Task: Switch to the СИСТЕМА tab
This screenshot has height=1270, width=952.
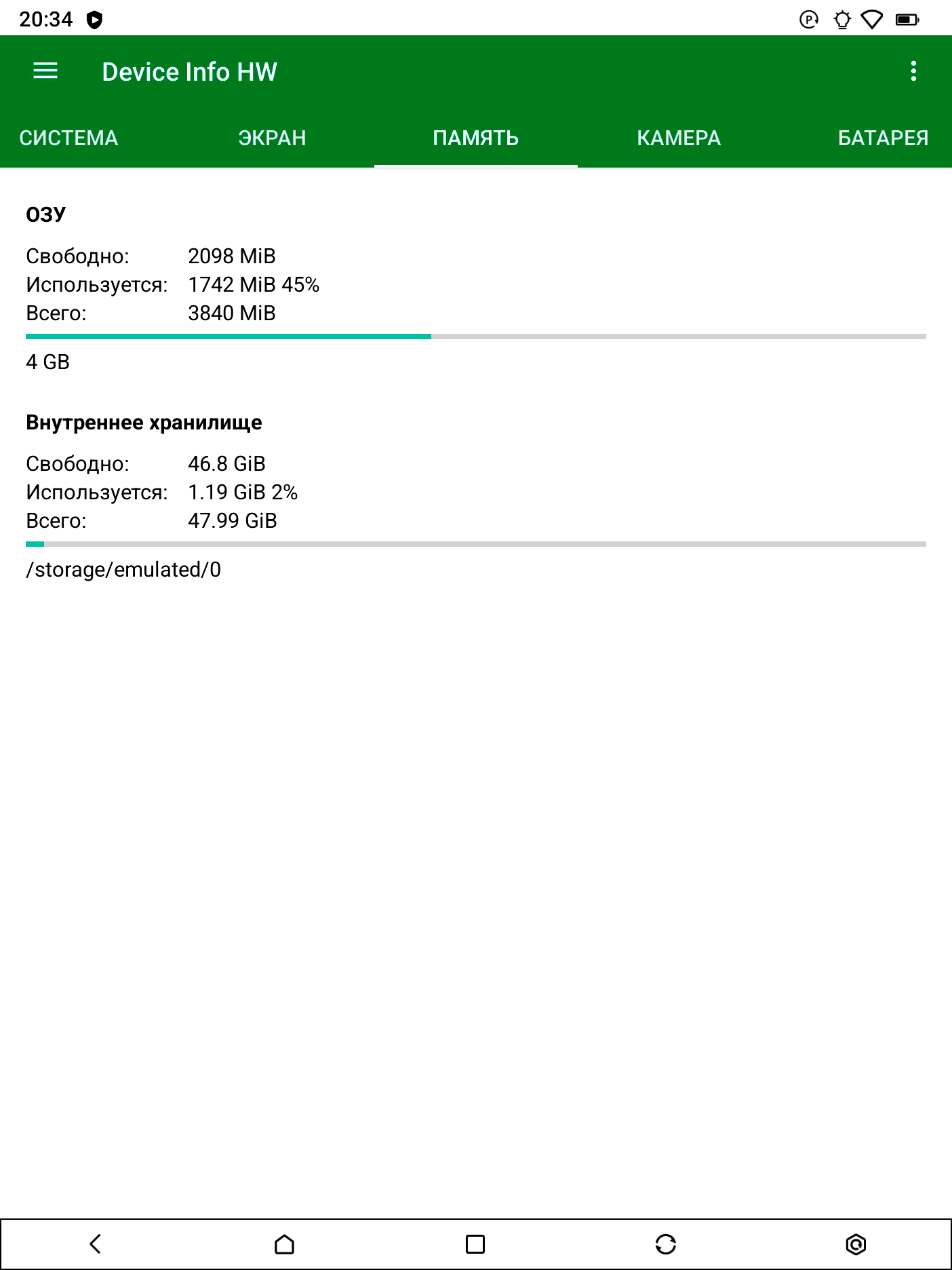Action: coord(68,138)
